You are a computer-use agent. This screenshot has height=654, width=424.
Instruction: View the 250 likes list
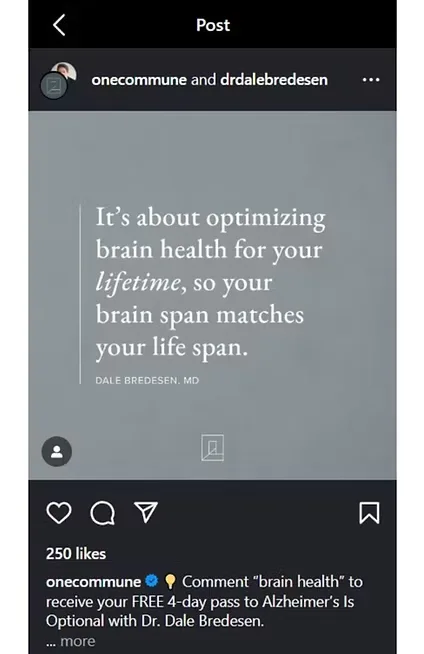tap(76, 553)
